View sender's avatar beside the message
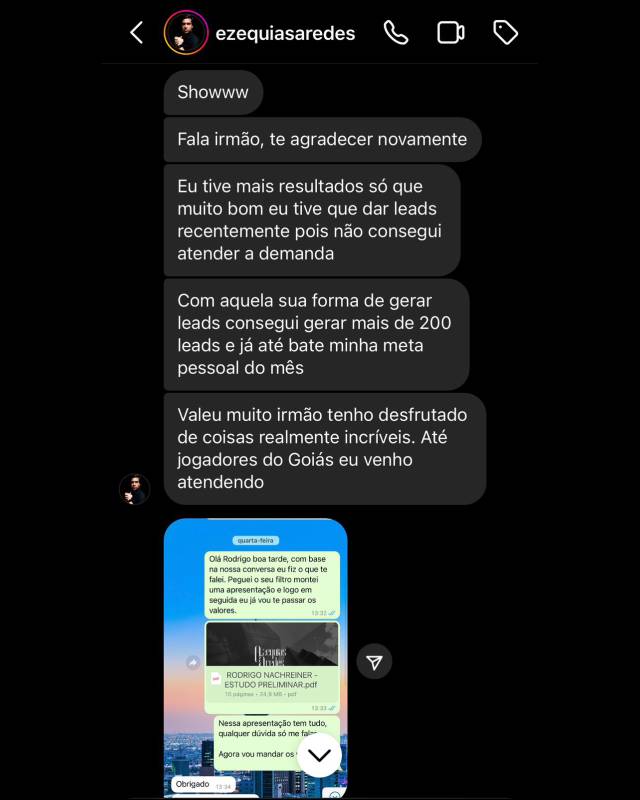The image size is (640, 800). 134,489
